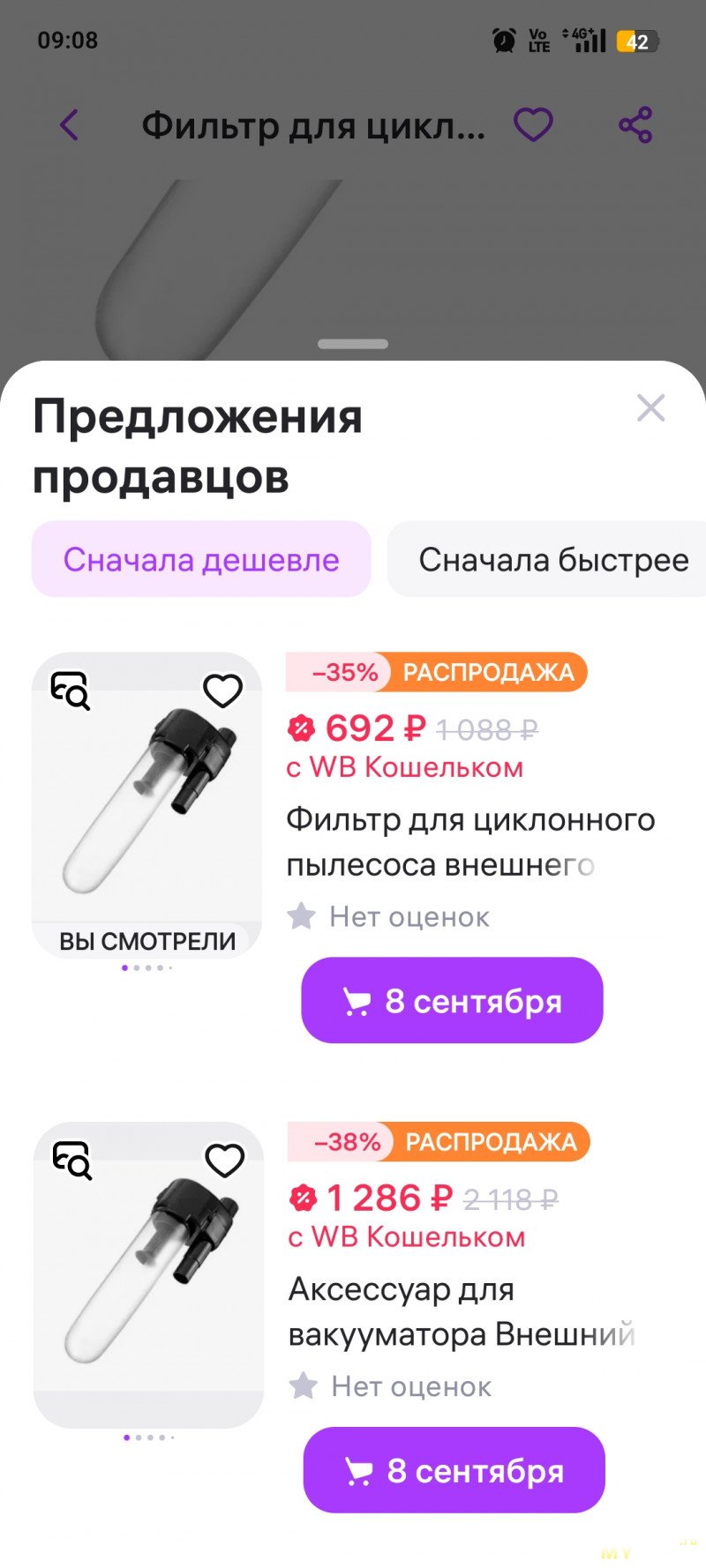This screenshot has height=1568, width=706.
Task: Select the "Сначала дешевле" sorting chip
Action: [201, 560]
